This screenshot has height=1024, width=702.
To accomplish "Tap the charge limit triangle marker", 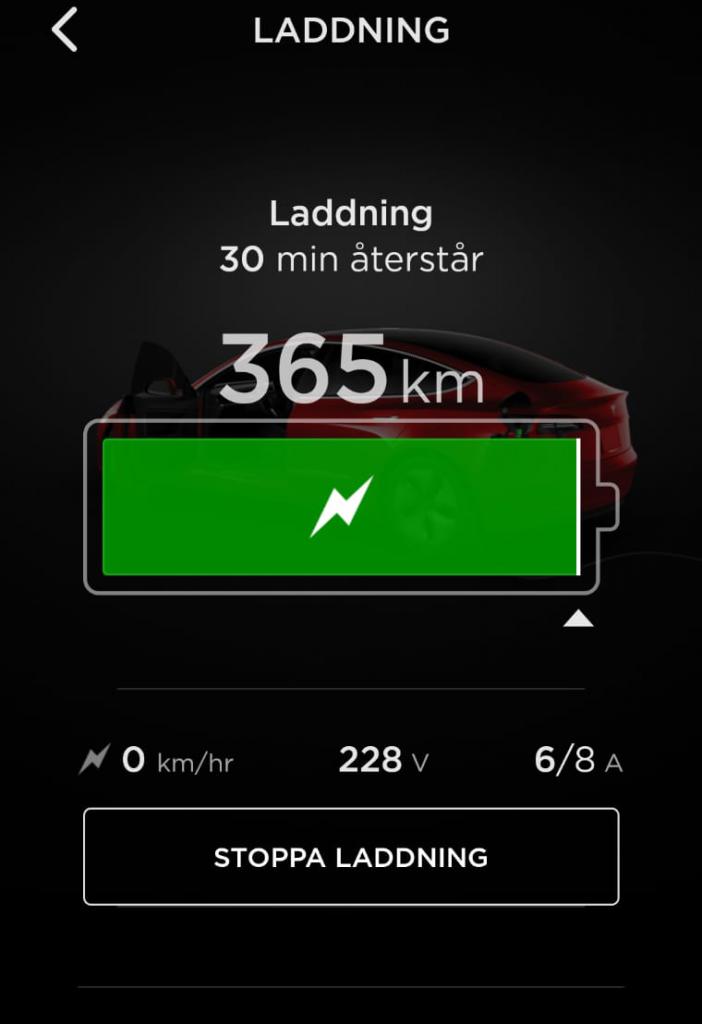I will pyautogui.click(x=578, y=620).
